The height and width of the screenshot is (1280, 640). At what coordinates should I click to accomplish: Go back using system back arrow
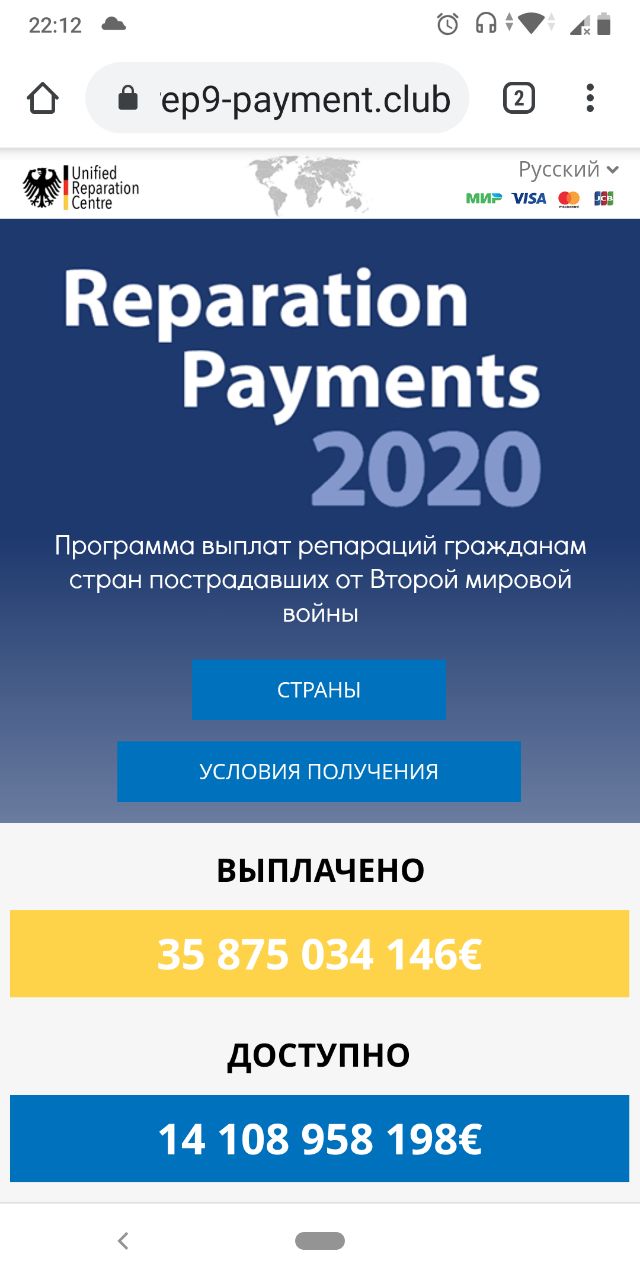123,1241
